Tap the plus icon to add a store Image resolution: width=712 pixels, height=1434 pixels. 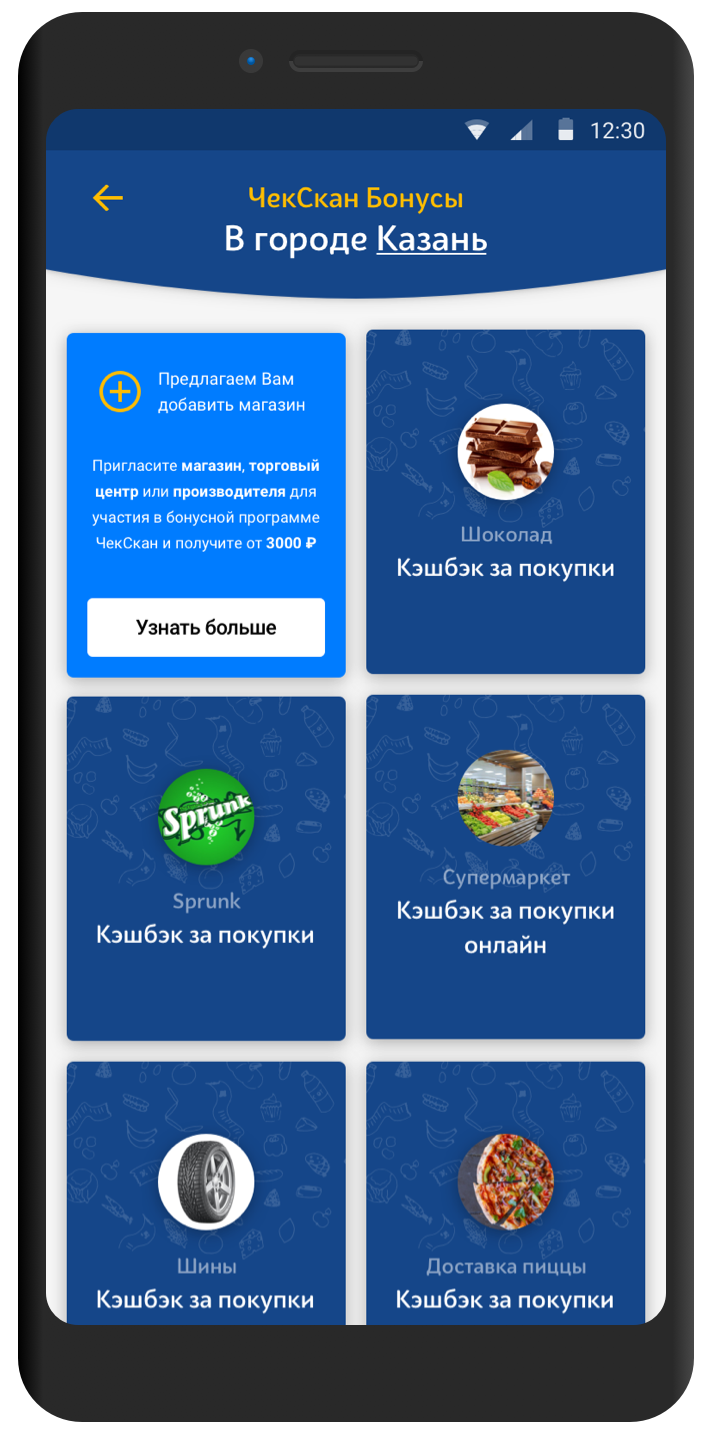coord(119,392)
